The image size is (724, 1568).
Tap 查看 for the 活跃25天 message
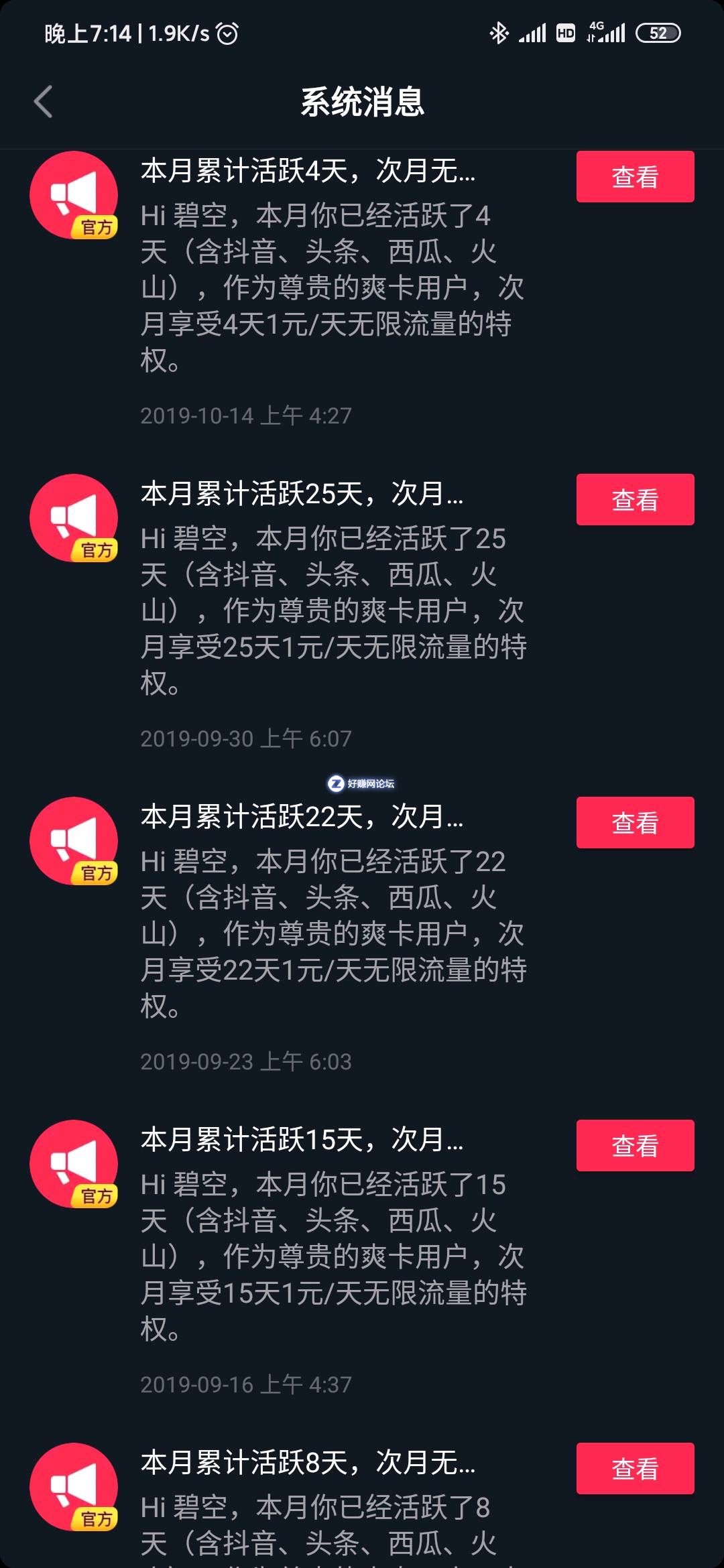coord(635,500)
